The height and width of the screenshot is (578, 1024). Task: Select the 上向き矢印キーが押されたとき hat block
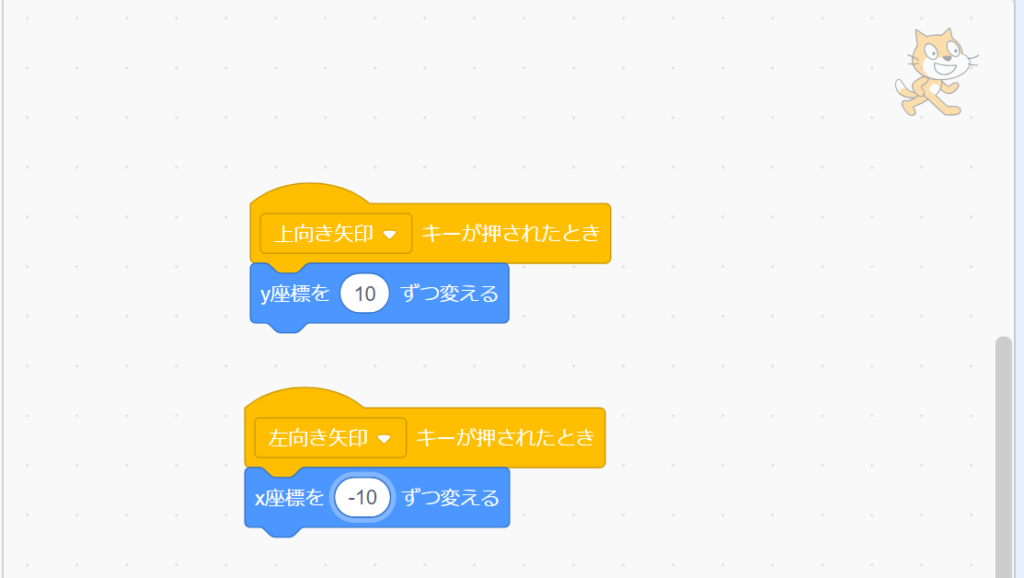coord(512,234)
